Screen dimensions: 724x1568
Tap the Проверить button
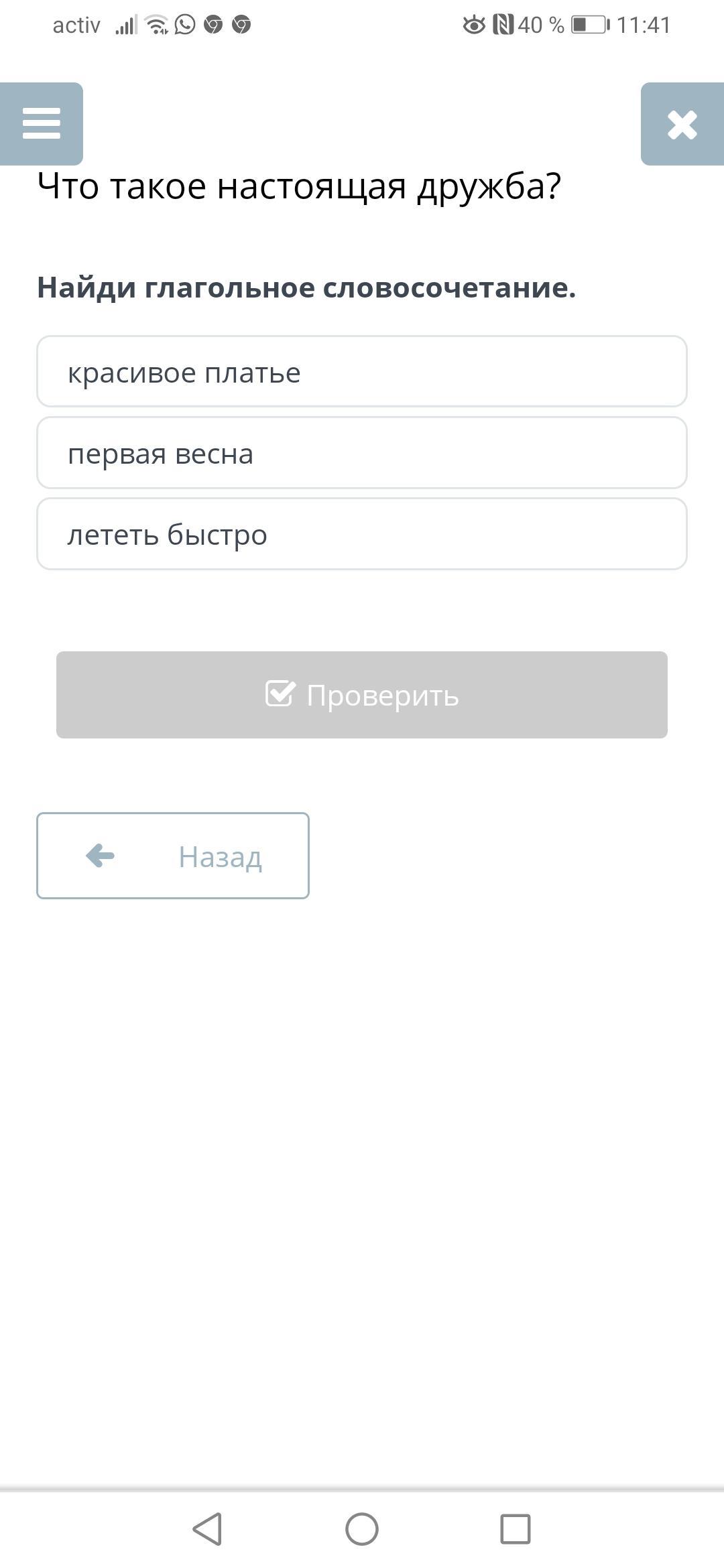362,695
